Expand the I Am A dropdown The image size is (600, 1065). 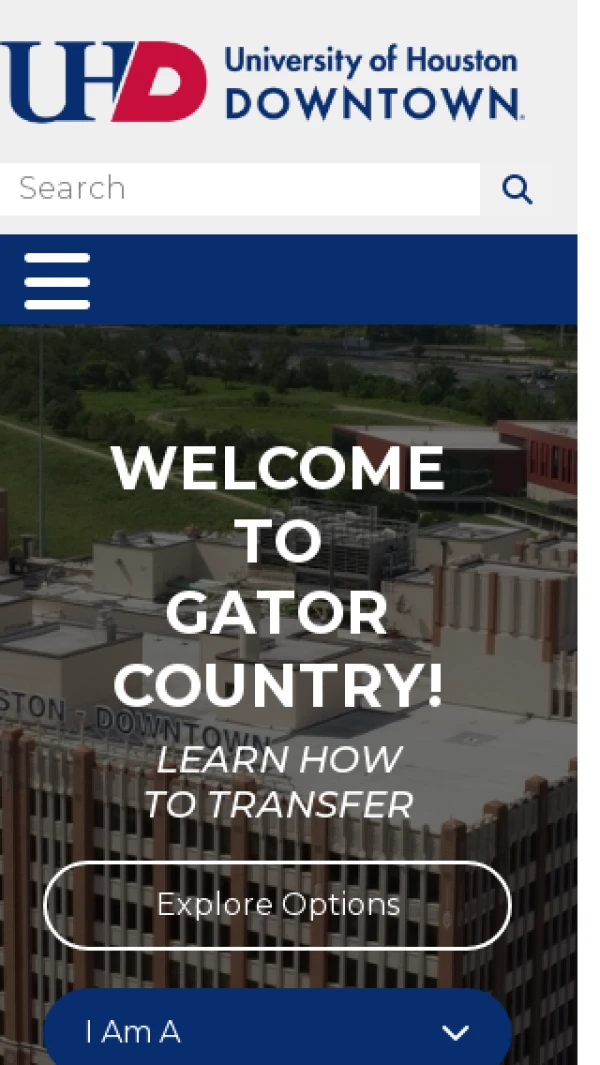(278, 1032)
